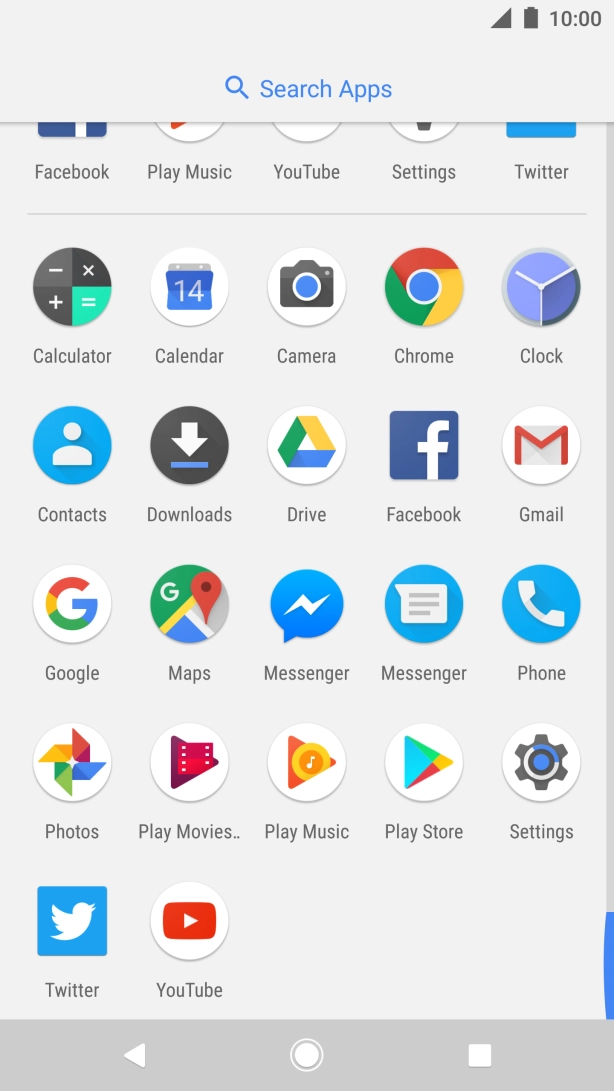Open the Chrome browser
This screenshot has width=614, height=1091.
[424, 288]
